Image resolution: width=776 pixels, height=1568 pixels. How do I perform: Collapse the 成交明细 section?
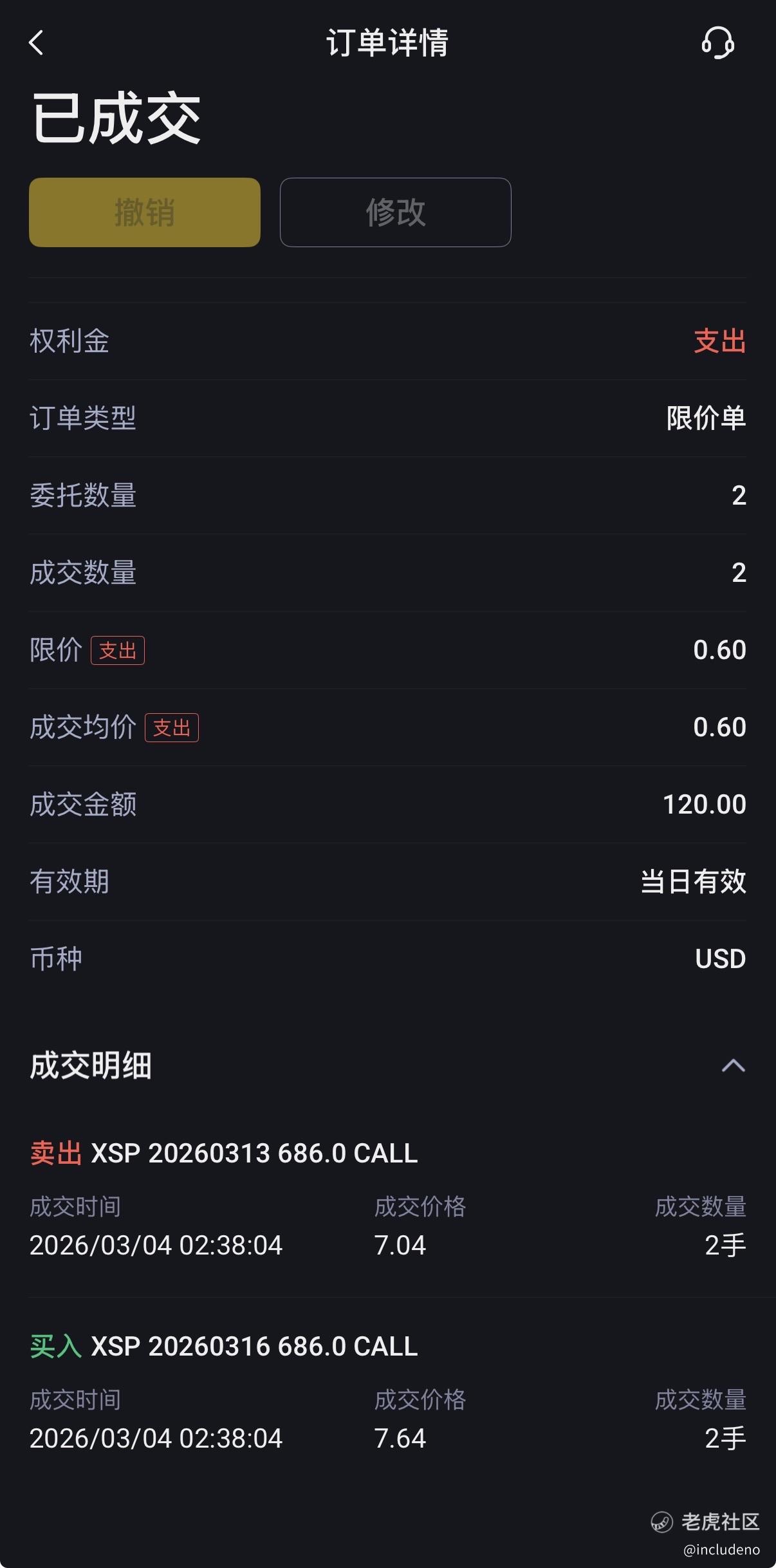(733, 1066)
